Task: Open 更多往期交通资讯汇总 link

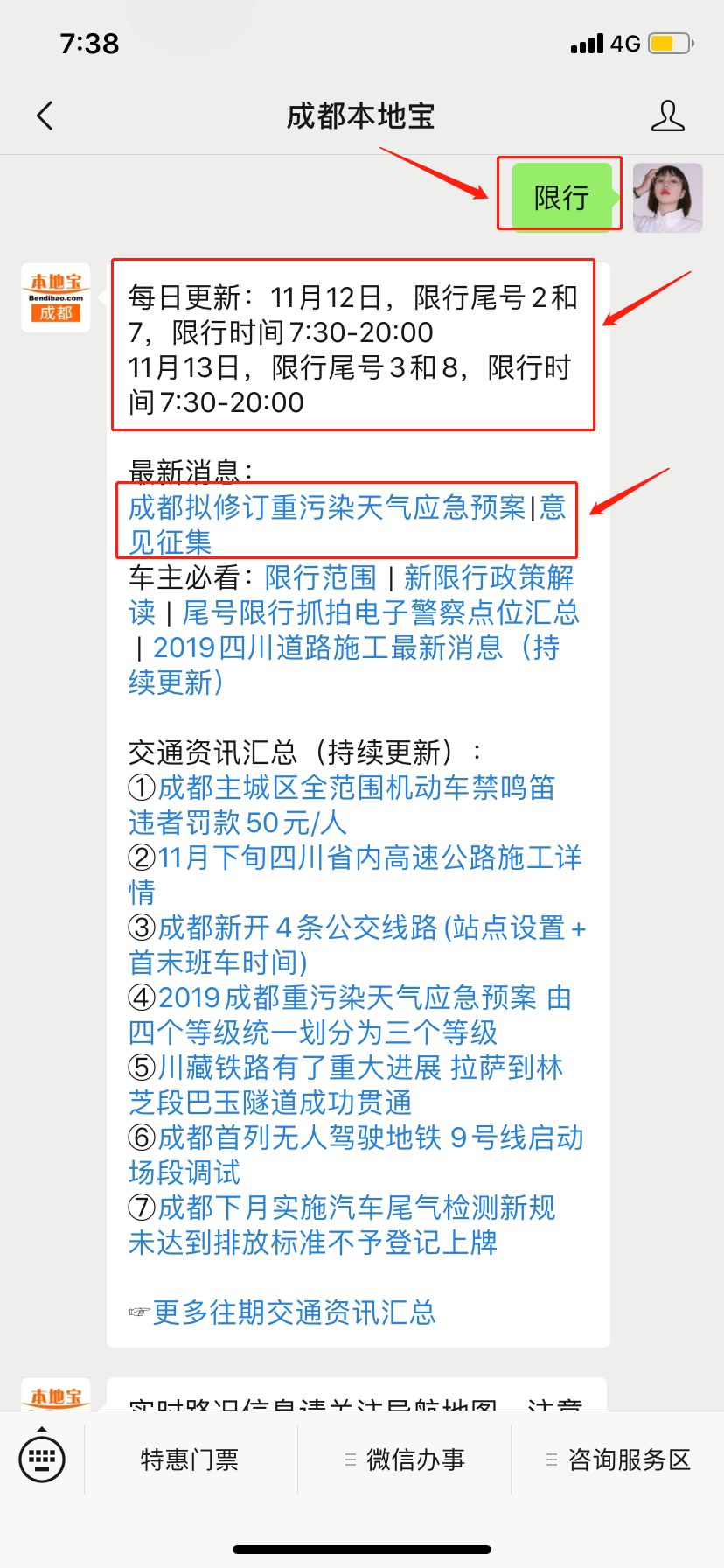Action: click(294, 1312)
